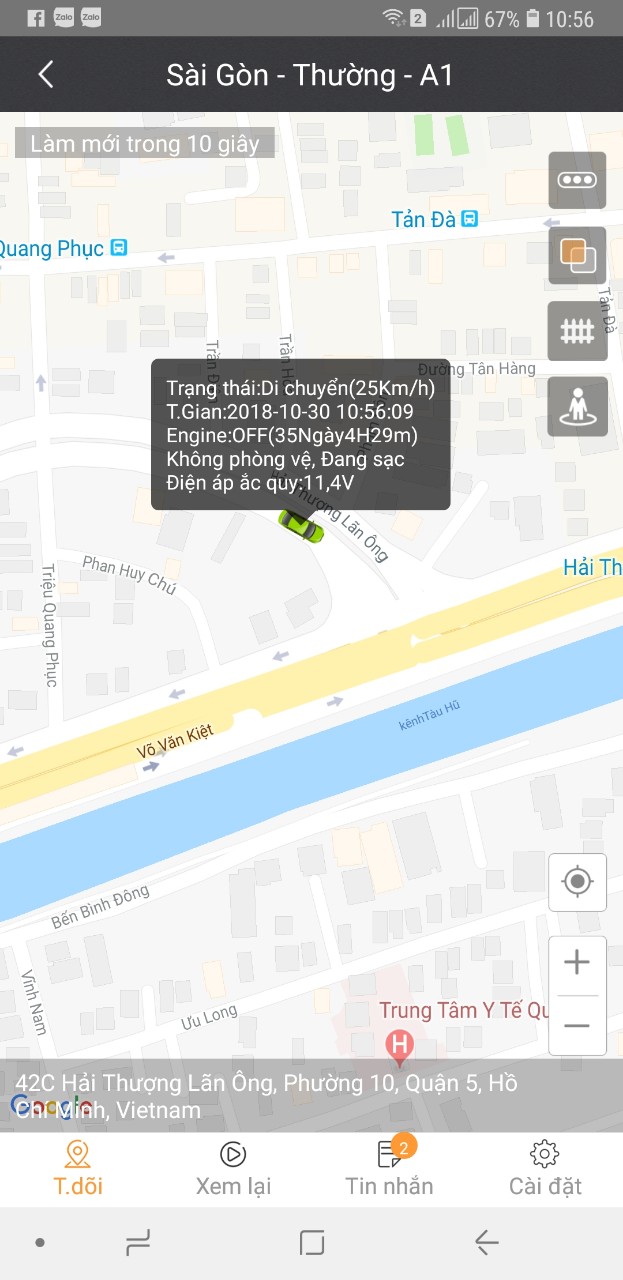Zoom in the map with plus
This screenshot has height=1280, width=623.
[x=577, y=964]
